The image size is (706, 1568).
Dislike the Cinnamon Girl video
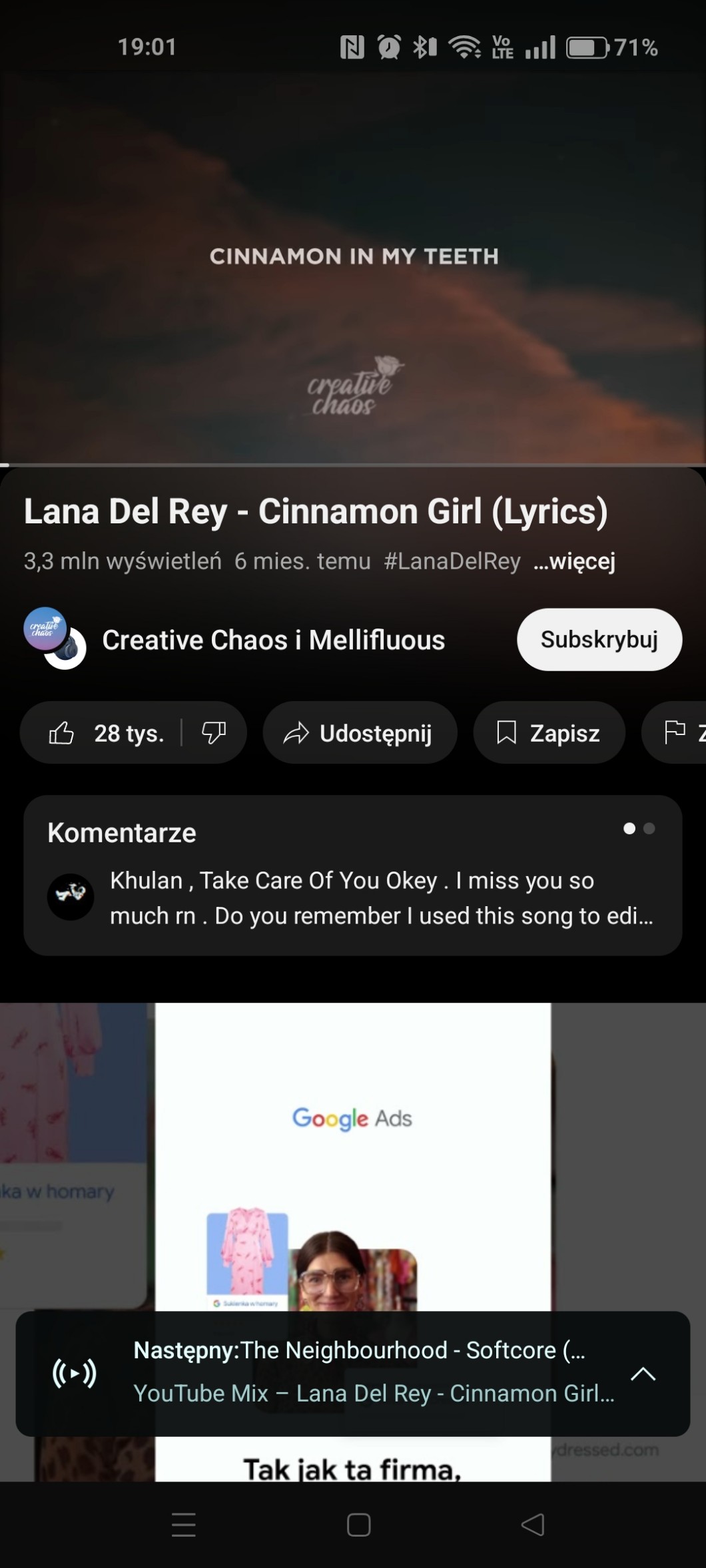tap(214, 733)
